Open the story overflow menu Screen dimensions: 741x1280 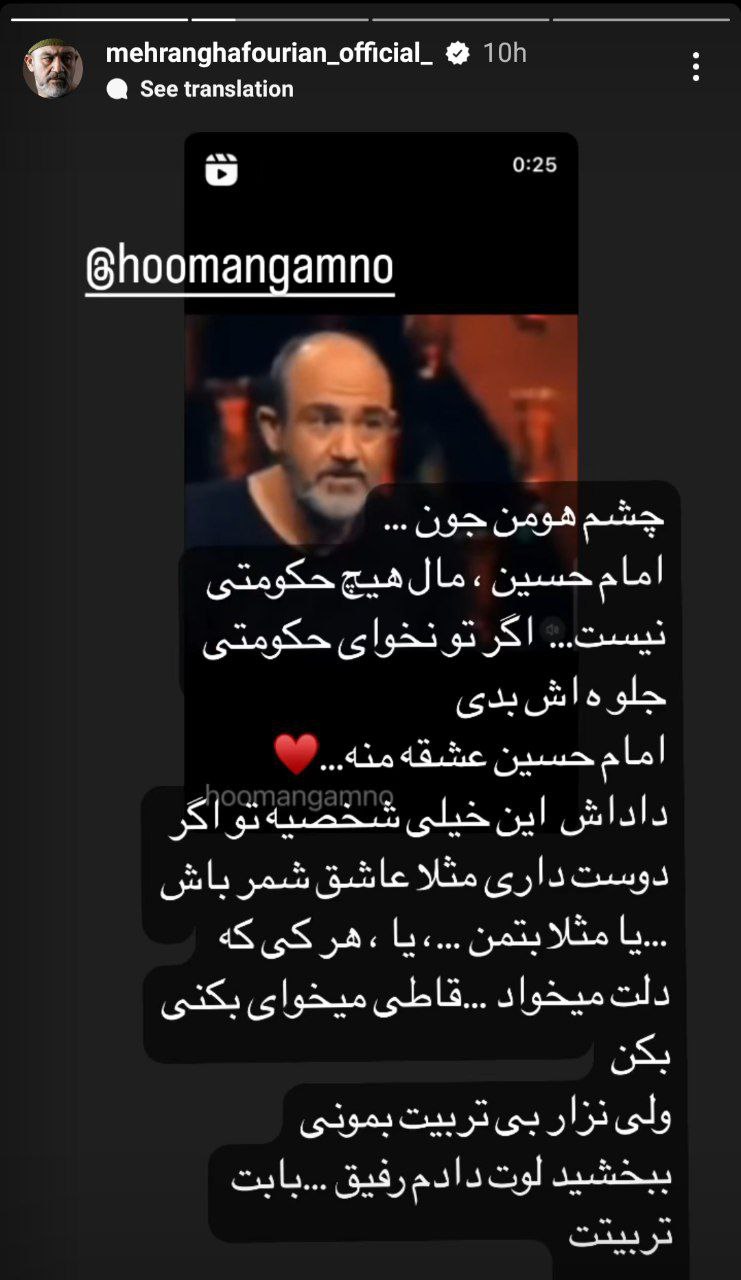696,67
